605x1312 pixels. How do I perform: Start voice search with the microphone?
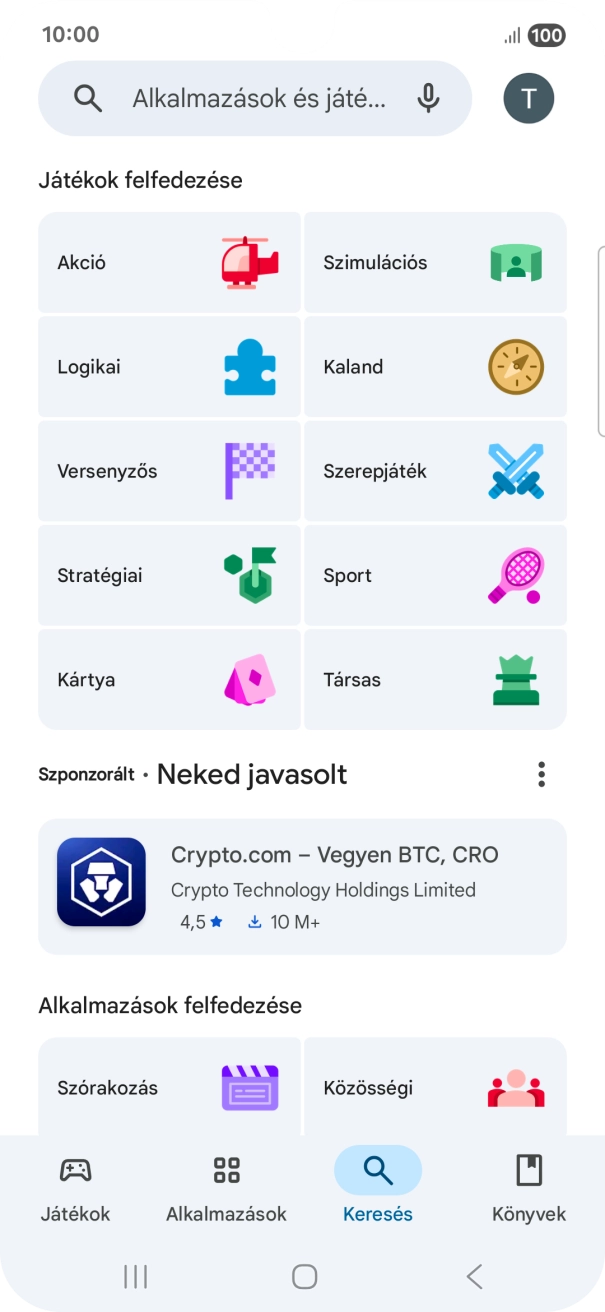point(428,98)
